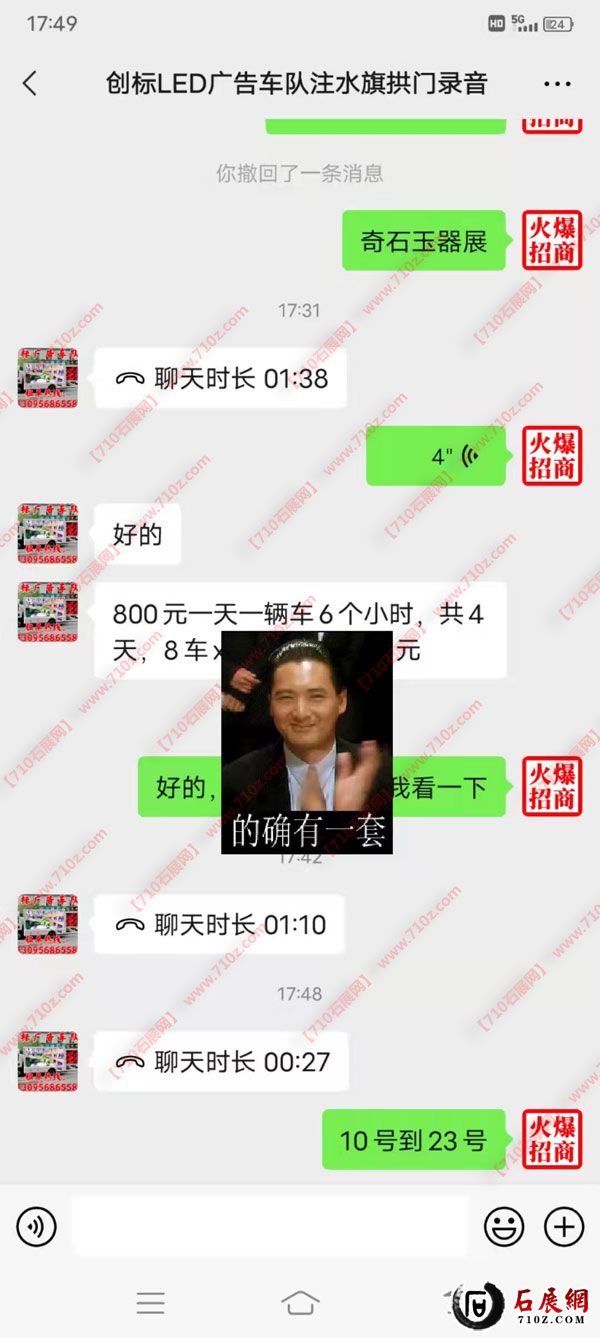The height and width of the screenshot is (1338, 600).
Task: Open recent apps from the navigation bar
Action: pos(151,1302)
